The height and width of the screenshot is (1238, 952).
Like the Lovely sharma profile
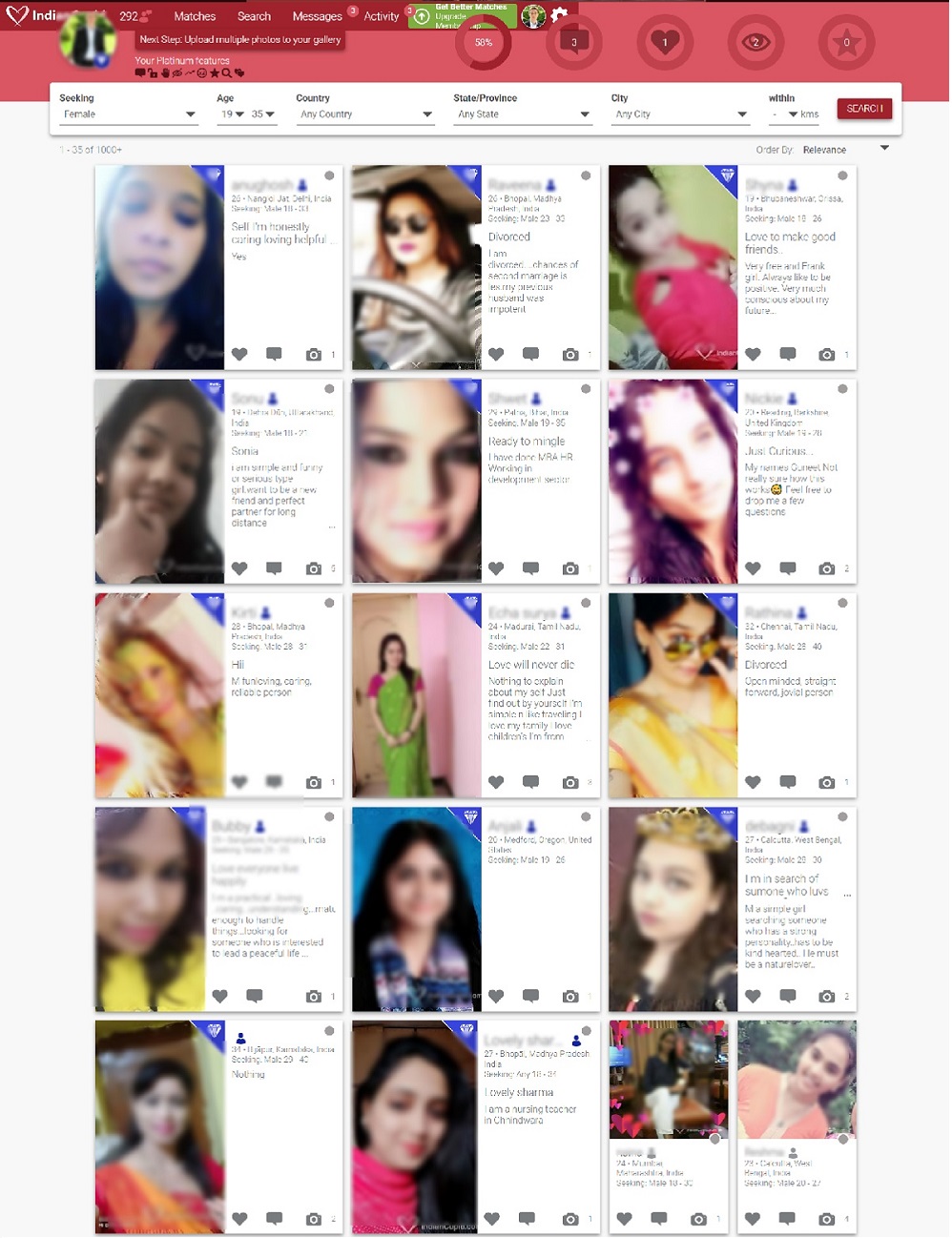tap(492, 1219)
